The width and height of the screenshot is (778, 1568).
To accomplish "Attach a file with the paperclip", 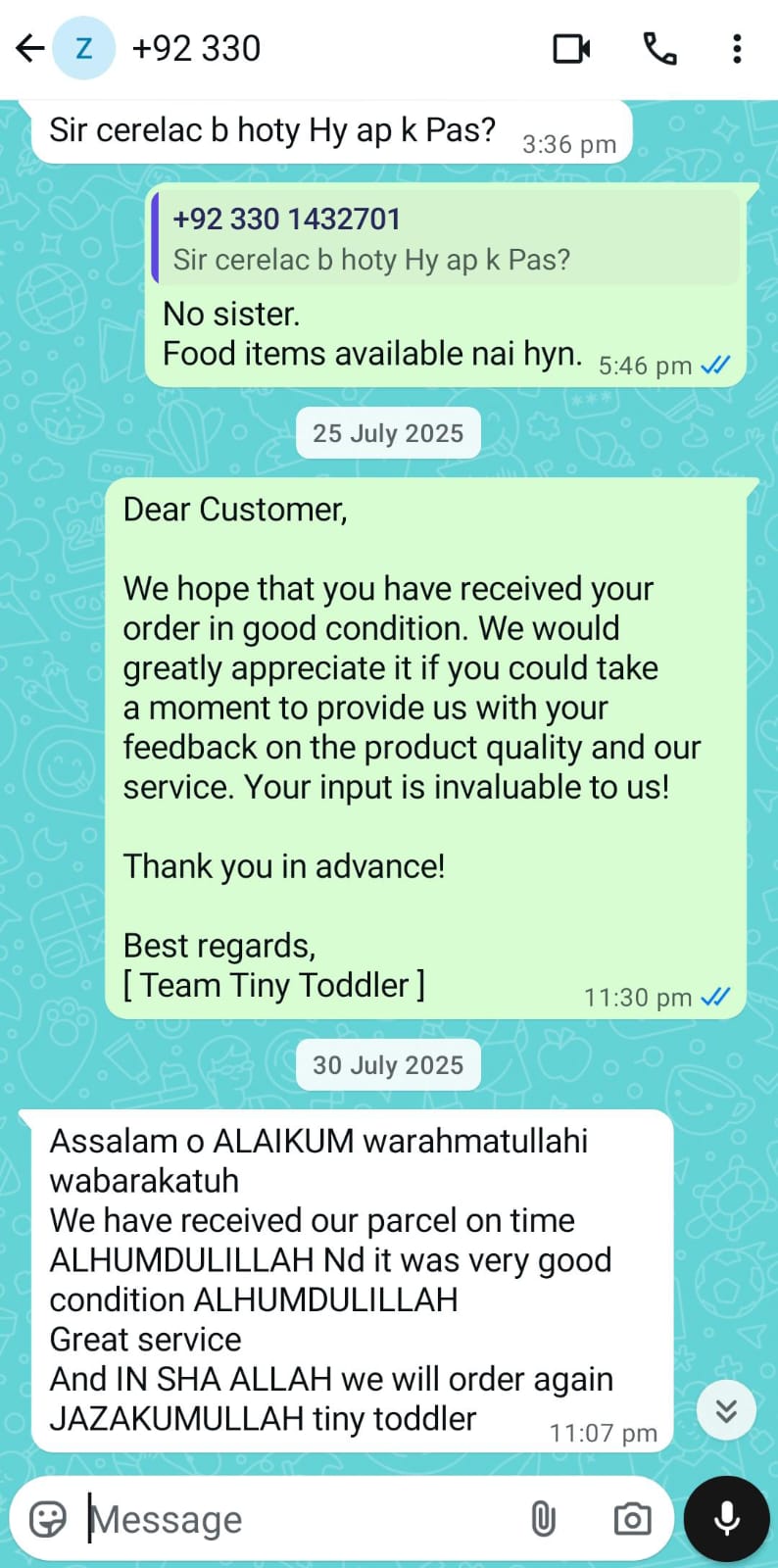I will pos(543,1519).
